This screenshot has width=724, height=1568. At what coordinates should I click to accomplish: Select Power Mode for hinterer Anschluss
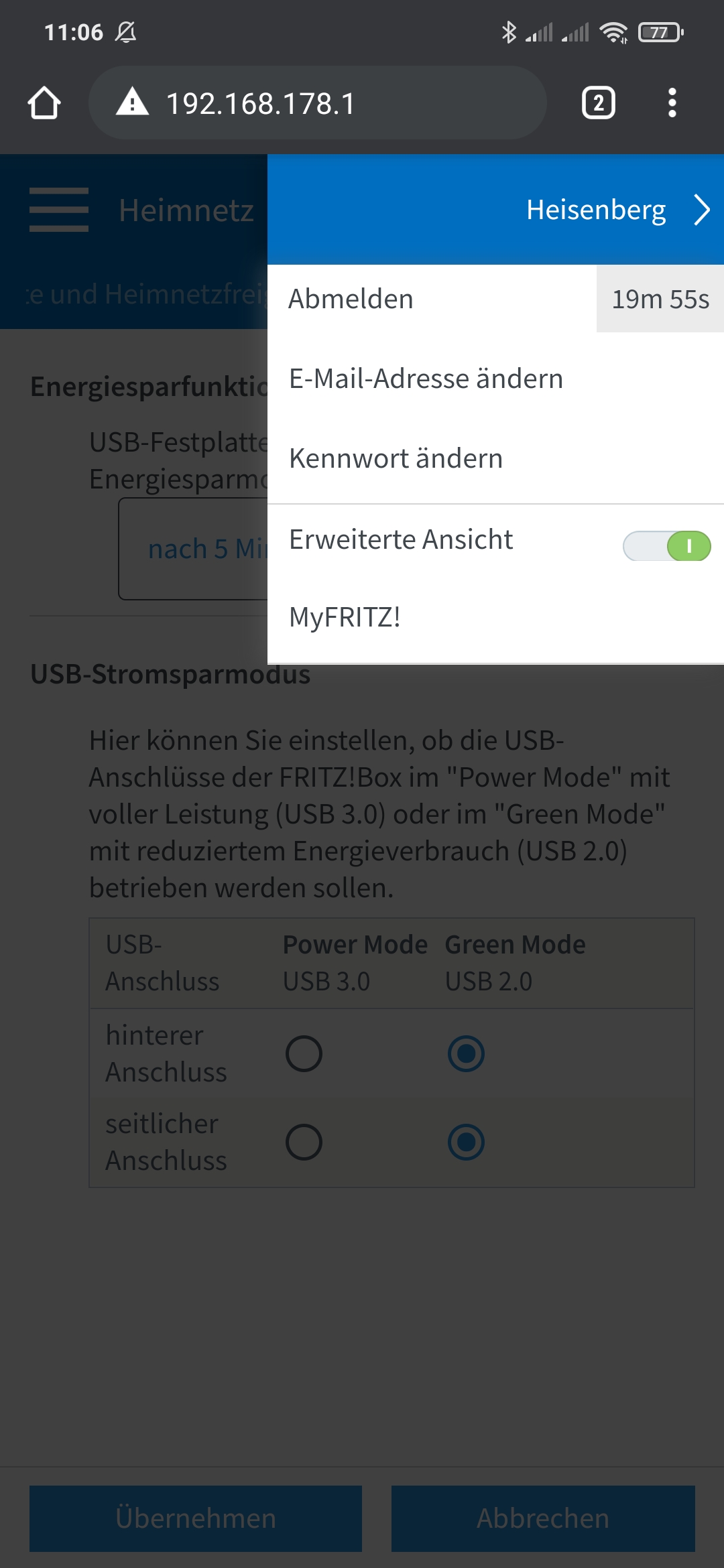(x=304, y=1053)
